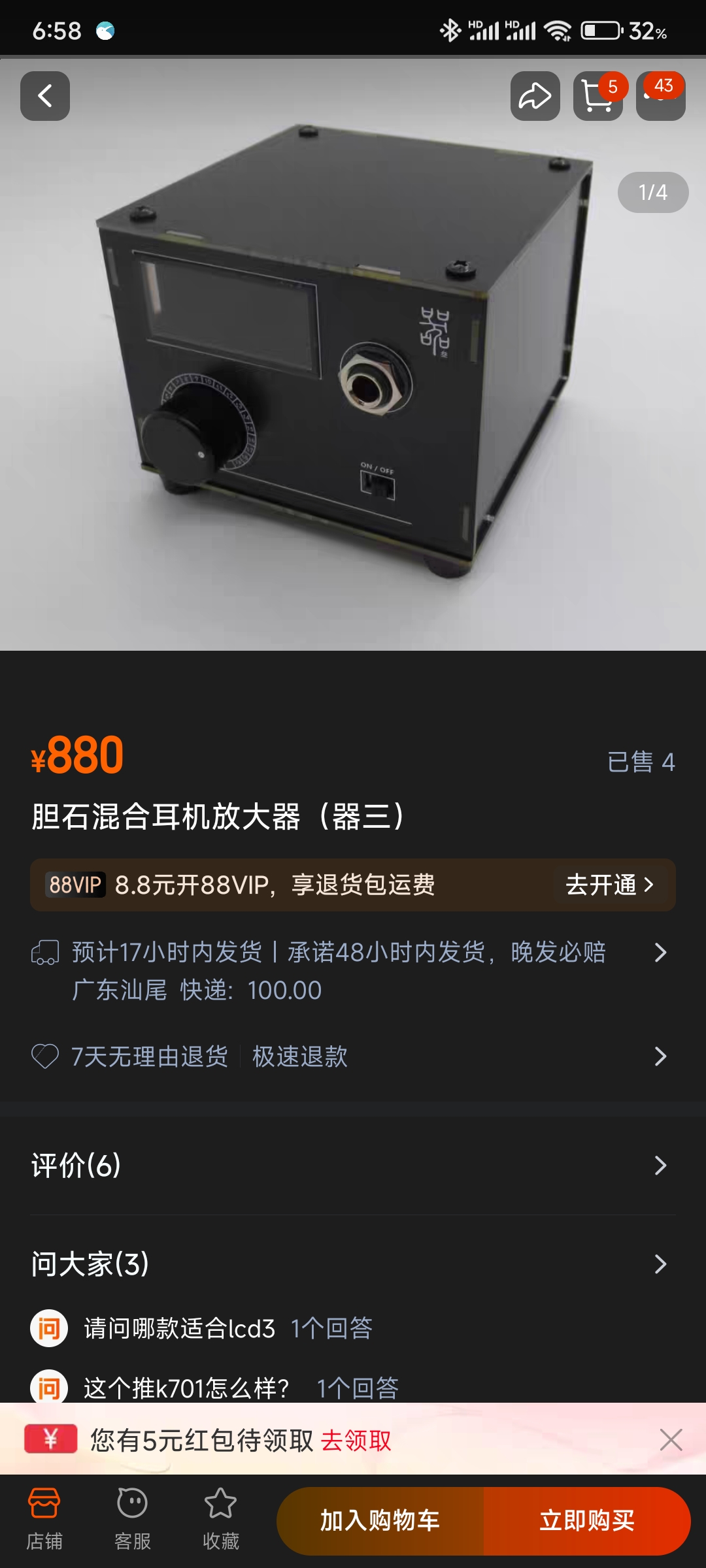Tap the 客服 customer service icon
This screenshot has width=706, height=1568.
click(x=133, y=1516)
